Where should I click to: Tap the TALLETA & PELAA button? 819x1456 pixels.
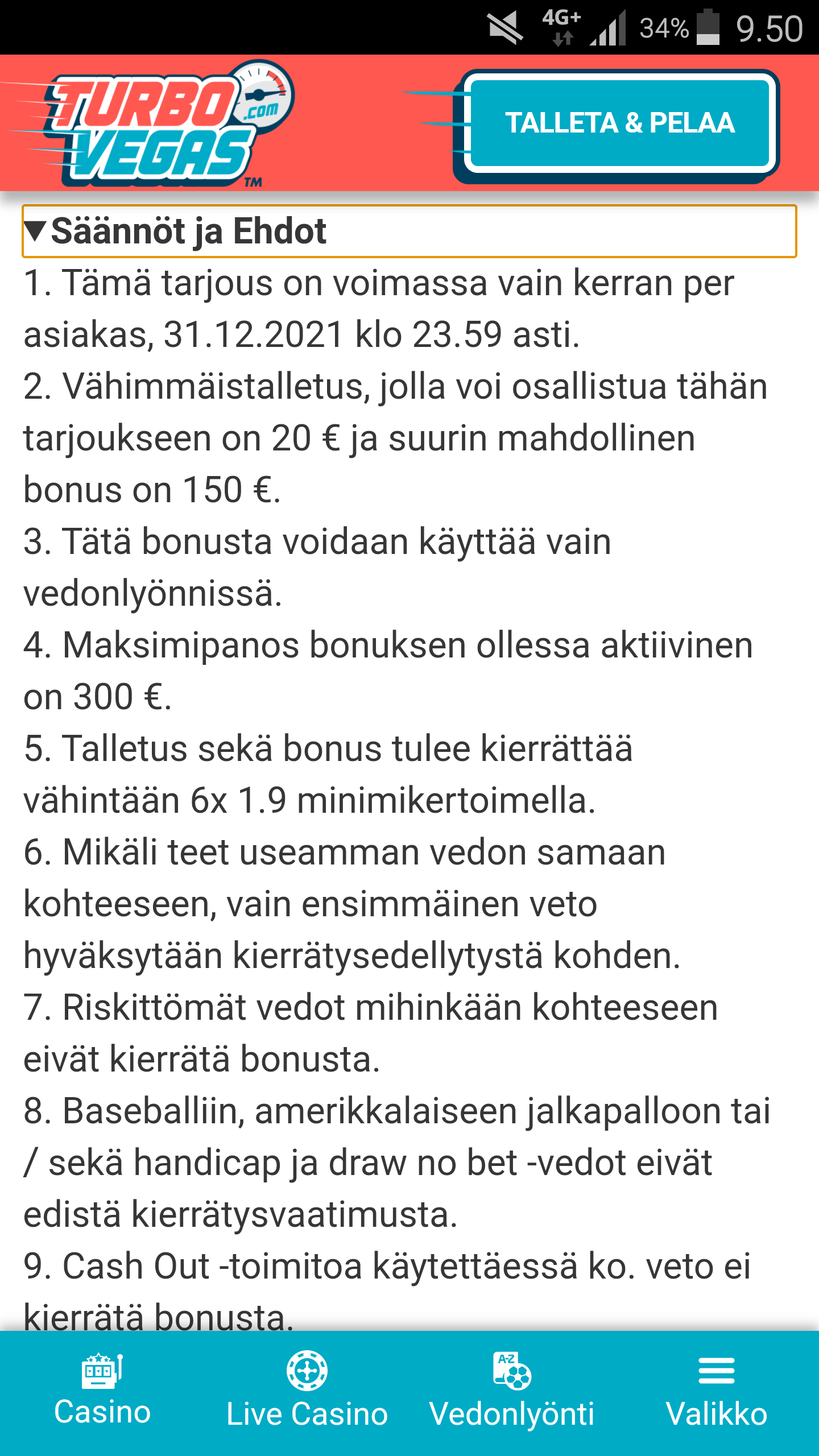[x=620, y=123]
